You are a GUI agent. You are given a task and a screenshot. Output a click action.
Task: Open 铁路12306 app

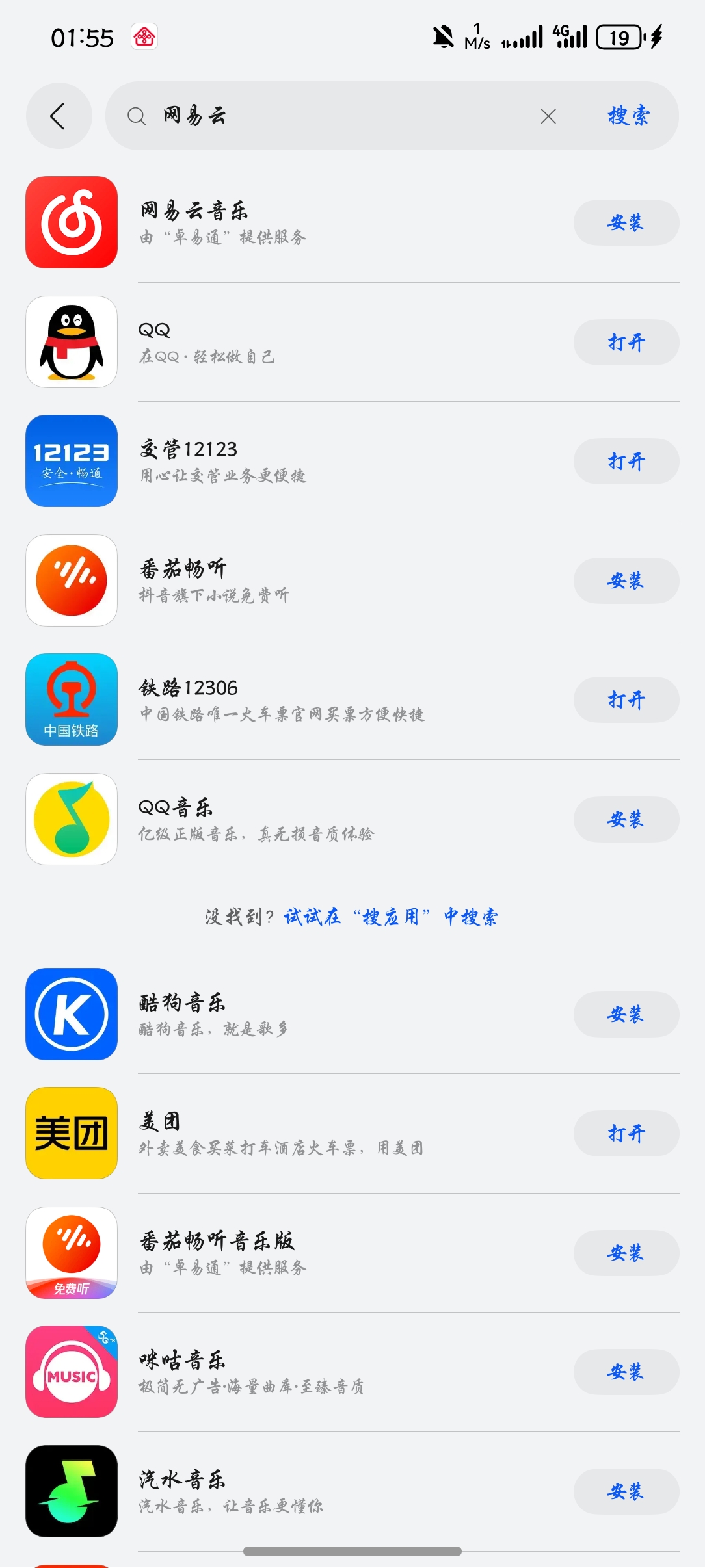coord(626,700)
